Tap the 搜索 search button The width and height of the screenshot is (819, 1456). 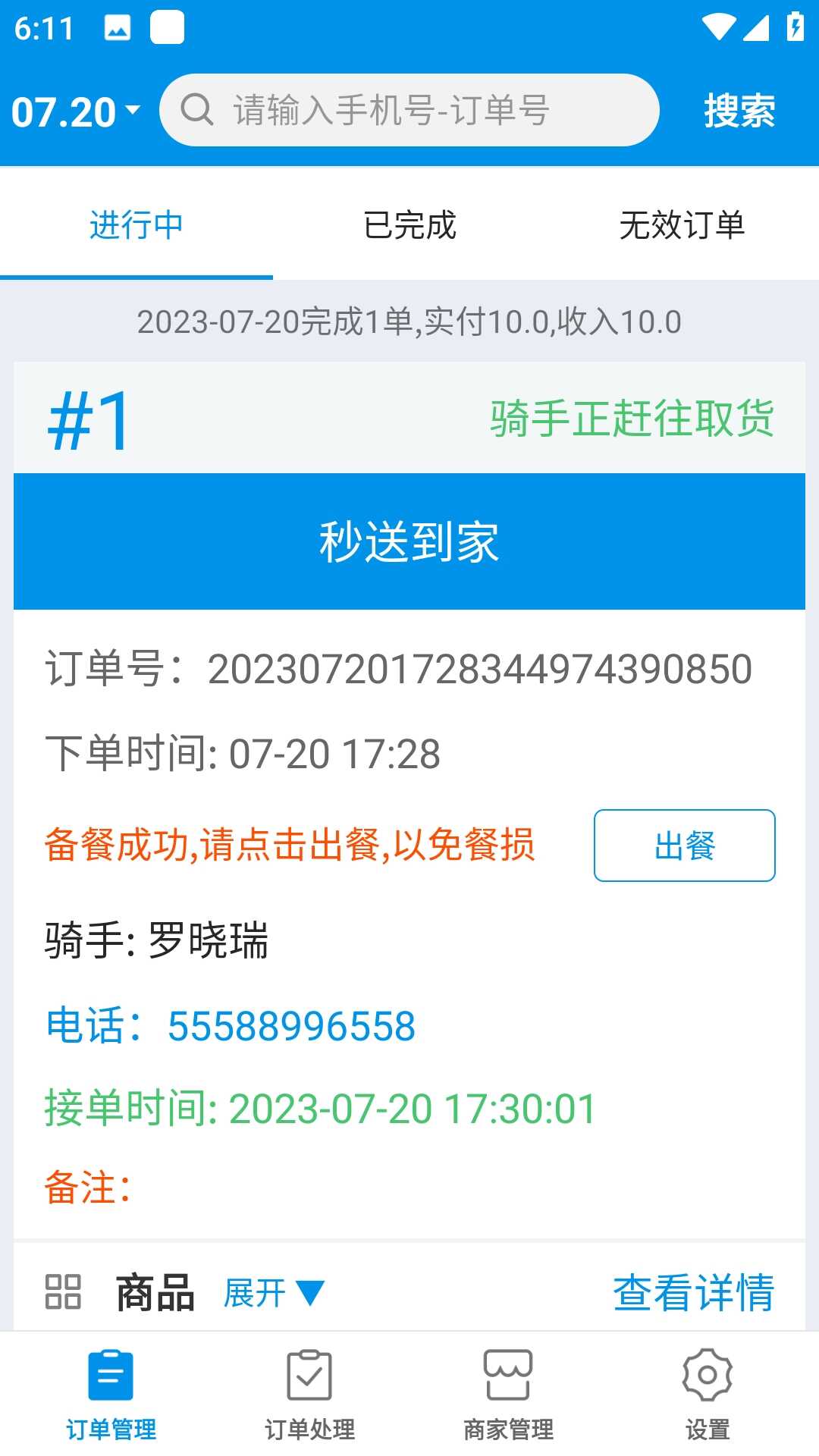[x=739, y=111]
